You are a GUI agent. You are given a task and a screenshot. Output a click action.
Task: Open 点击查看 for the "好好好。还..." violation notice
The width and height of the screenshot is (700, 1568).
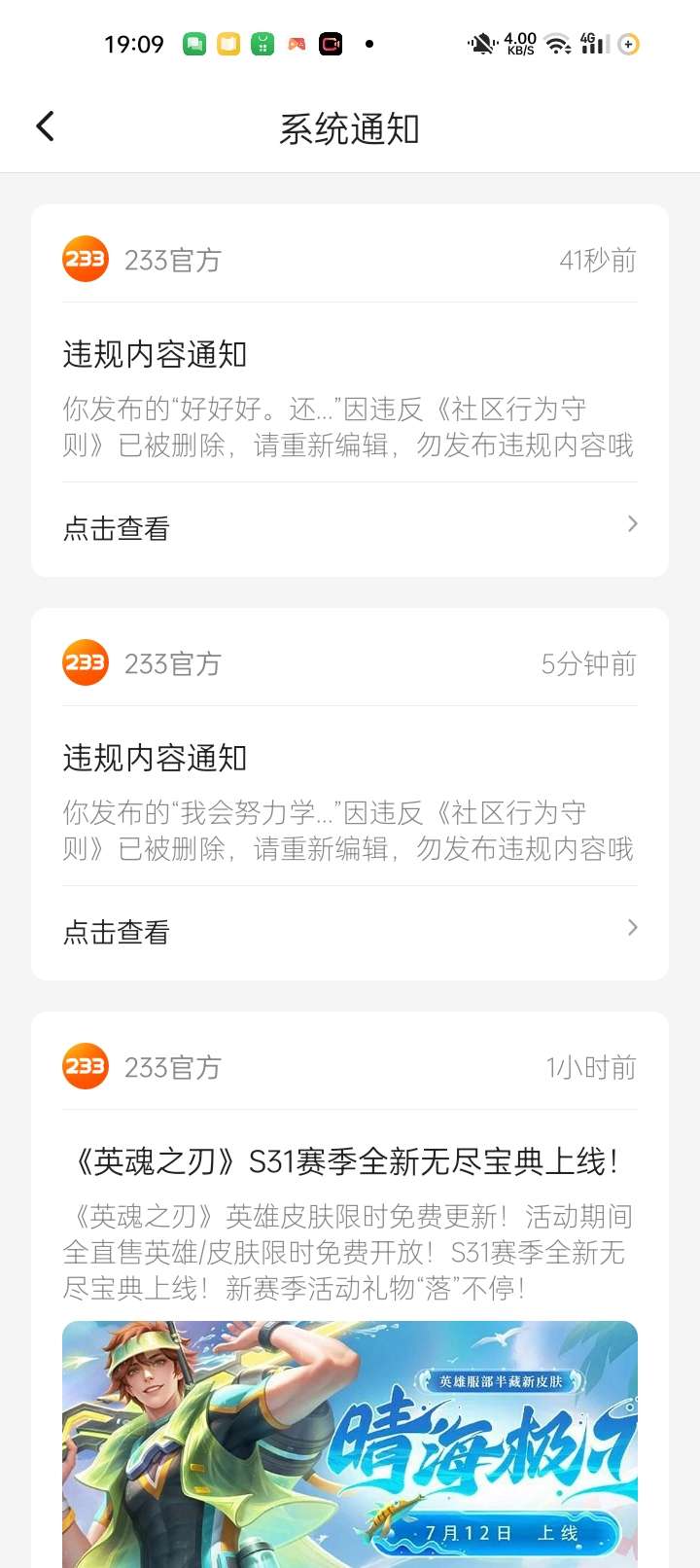coord(350,528)
